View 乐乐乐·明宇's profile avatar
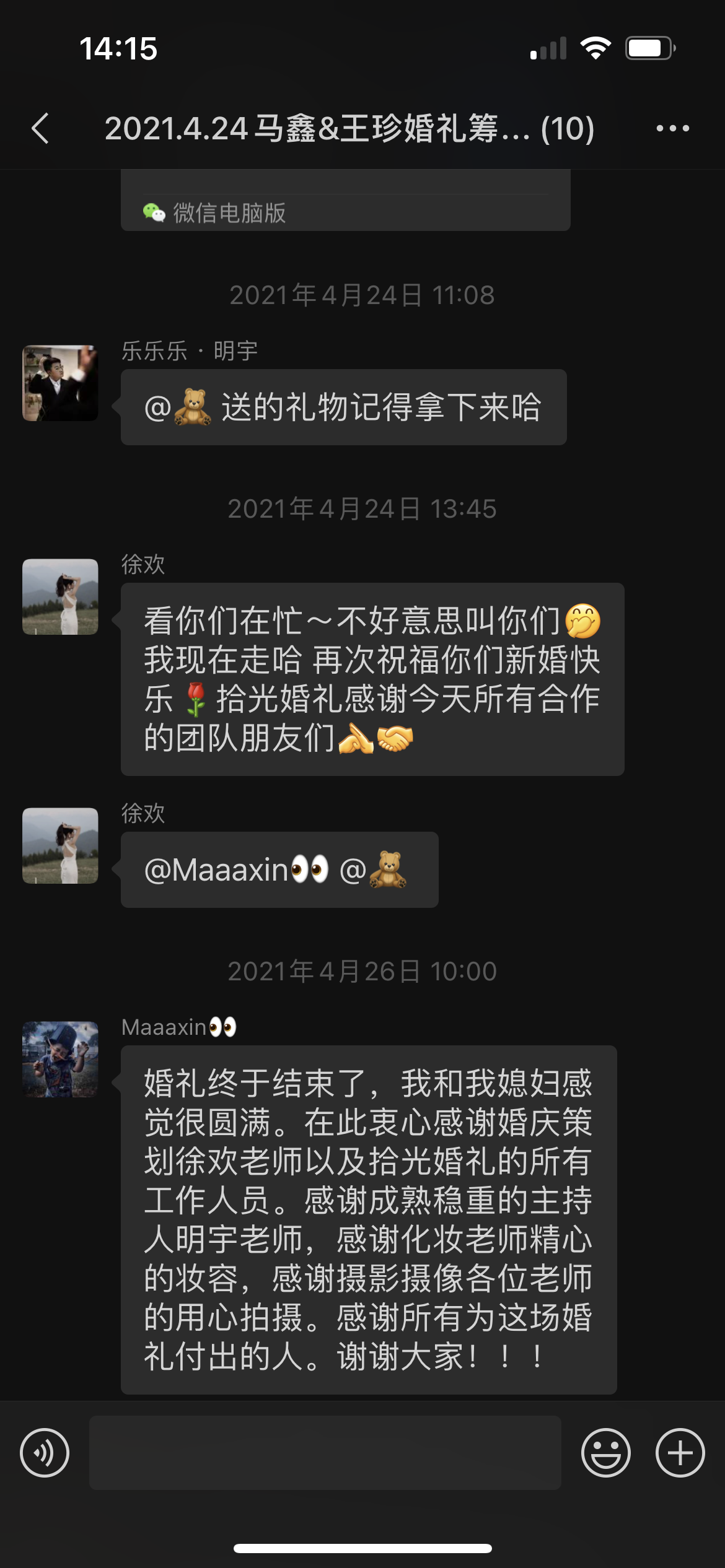The height and width of the screenshot is (1568, 725). 60,383
